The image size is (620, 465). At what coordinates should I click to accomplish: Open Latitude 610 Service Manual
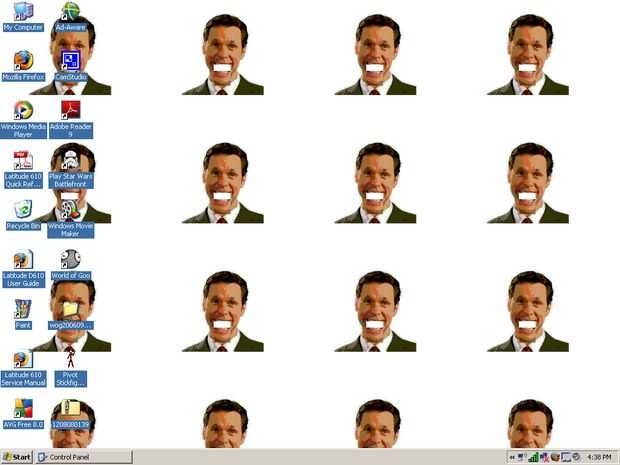(x=22, y=358)
